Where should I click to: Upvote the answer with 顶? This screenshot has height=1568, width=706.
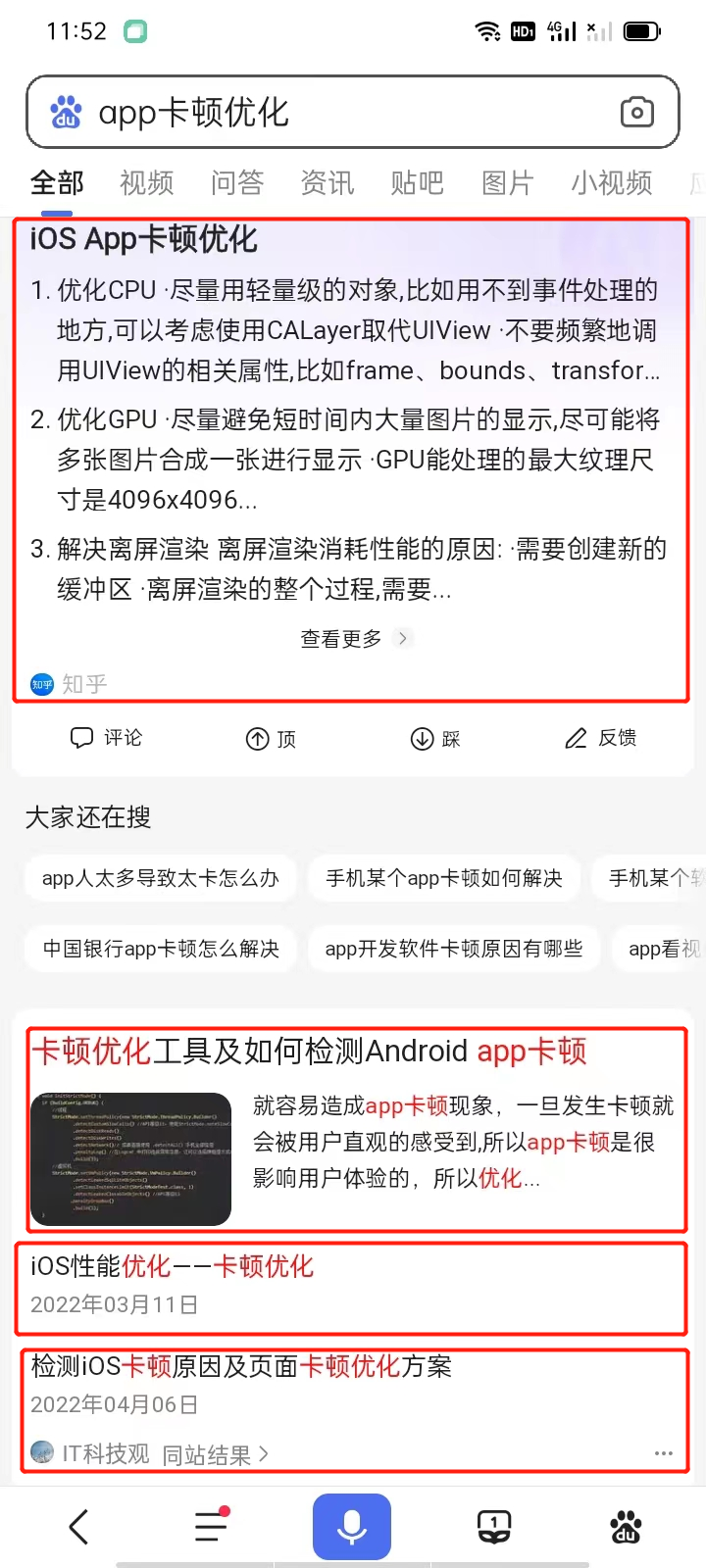(272, 739)
